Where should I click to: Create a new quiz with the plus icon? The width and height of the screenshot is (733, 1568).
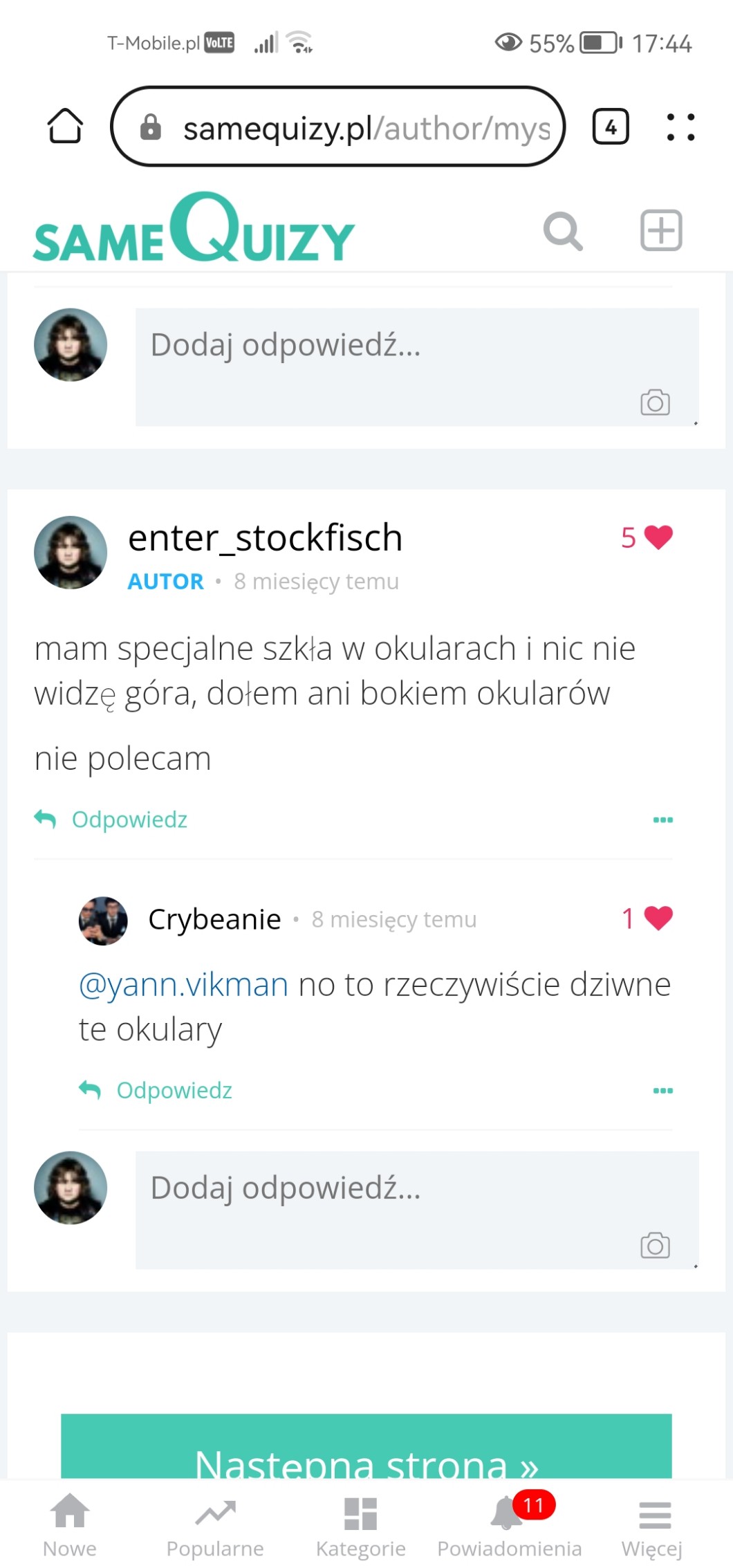click(x=661, y=230)
